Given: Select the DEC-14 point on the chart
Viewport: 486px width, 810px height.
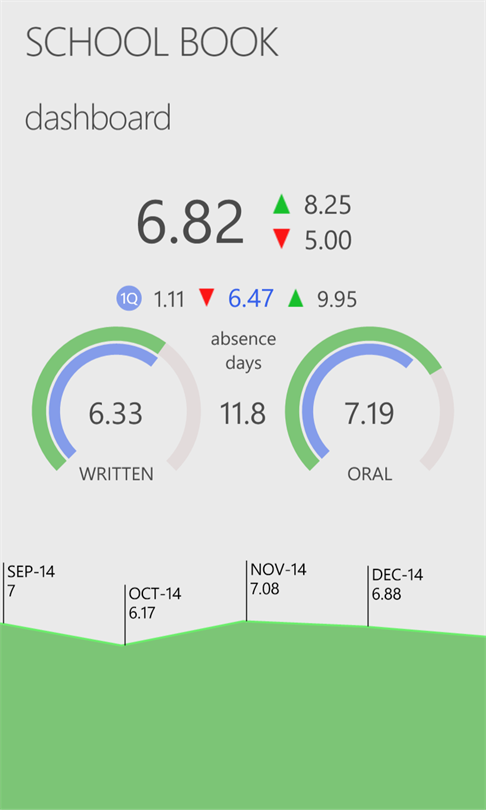Looking at the screenshot, I should (396, 584).
